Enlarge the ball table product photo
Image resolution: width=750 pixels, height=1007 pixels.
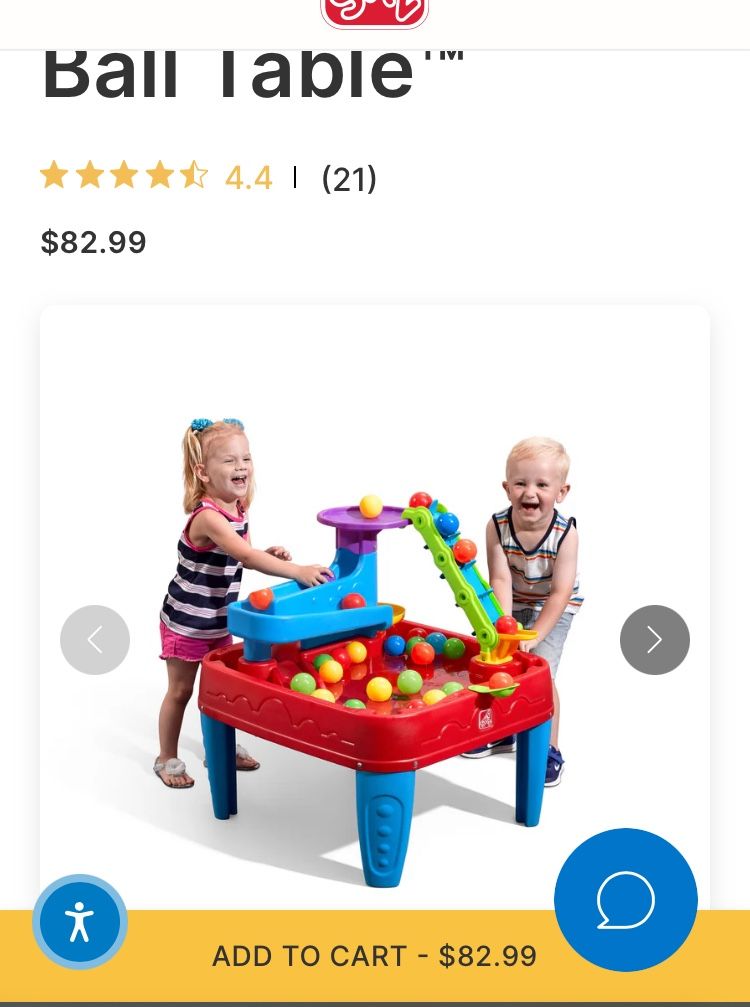[x=375, y=640]
